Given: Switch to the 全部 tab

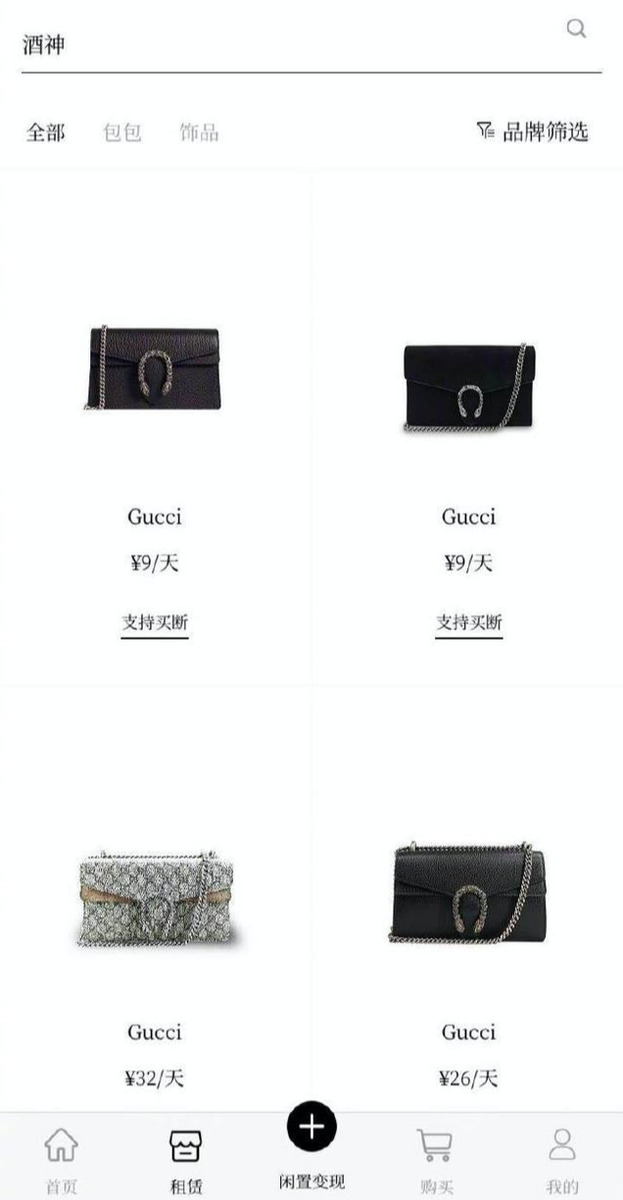Looking at the screenshot, I should click(45, 132).
